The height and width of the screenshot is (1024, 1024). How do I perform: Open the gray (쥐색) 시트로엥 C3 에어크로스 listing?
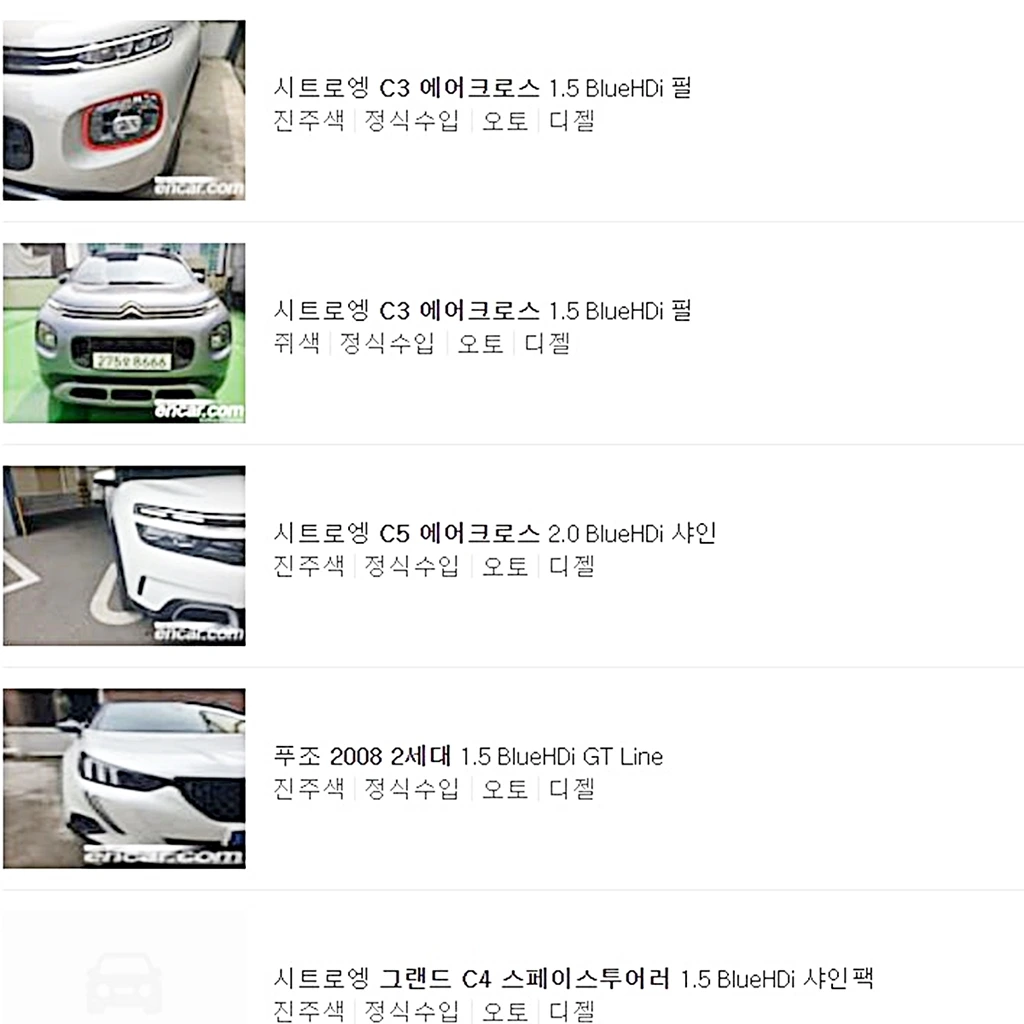[481, 311]
